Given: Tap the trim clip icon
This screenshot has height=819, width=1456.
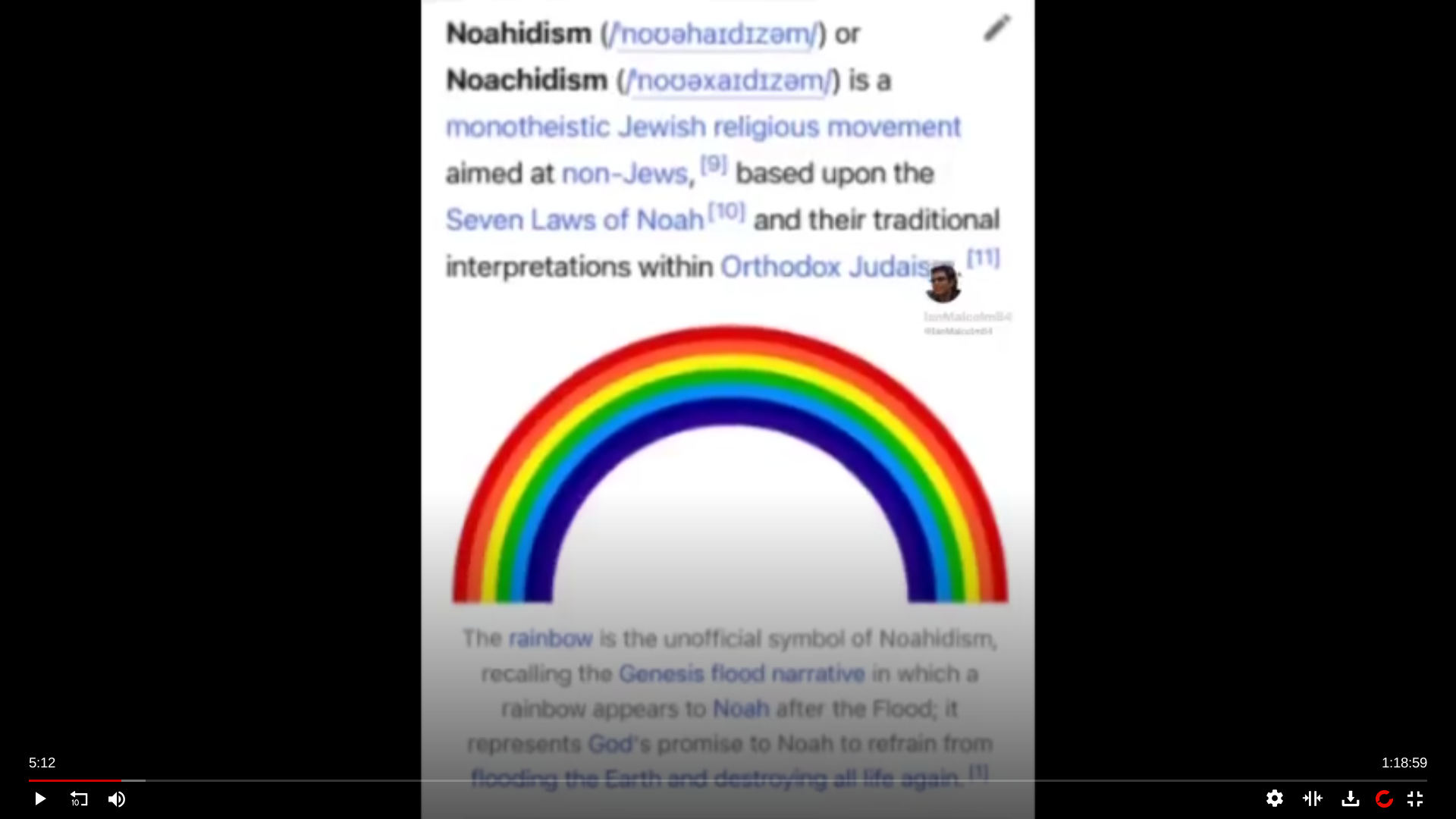Looking at the screenshot, I should (x=1312, y=799).
